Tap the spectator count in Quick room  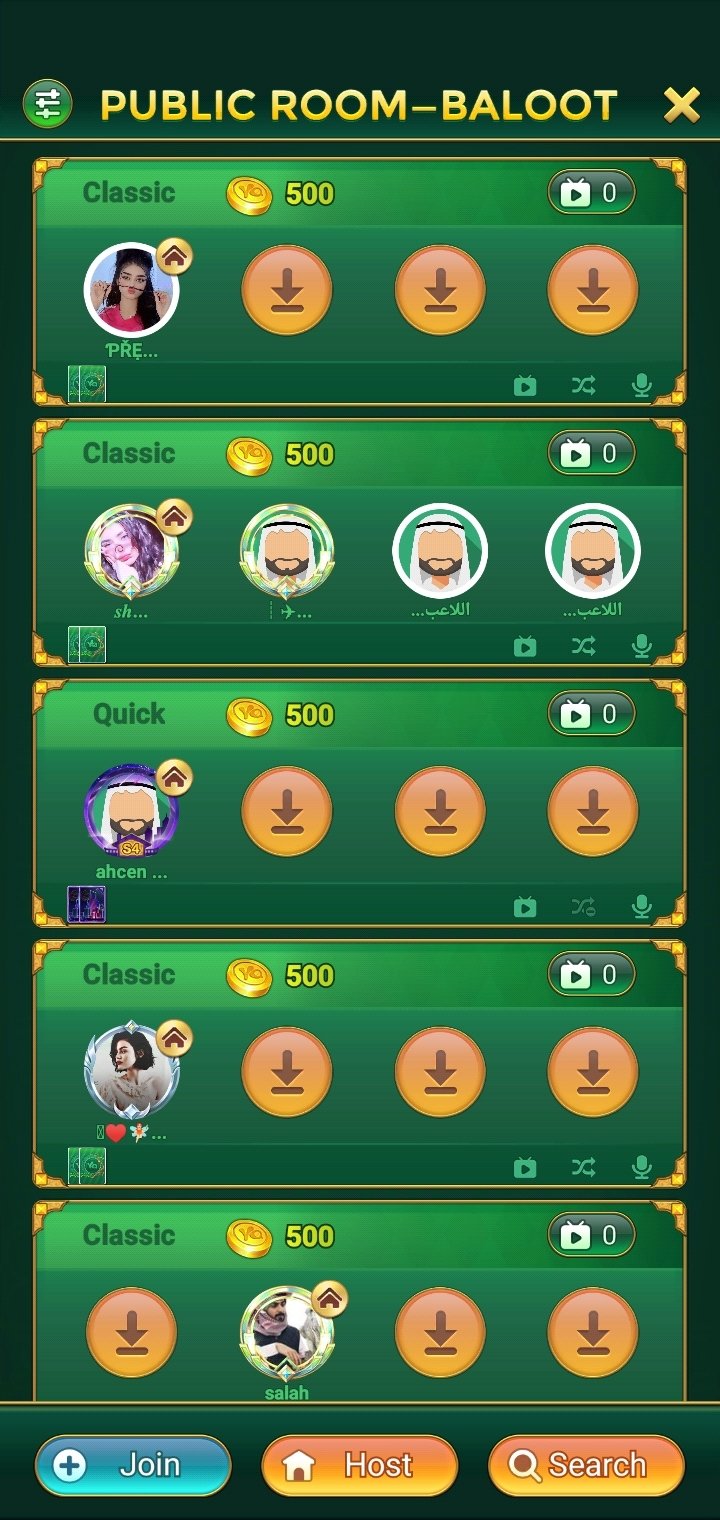(591, 714)
